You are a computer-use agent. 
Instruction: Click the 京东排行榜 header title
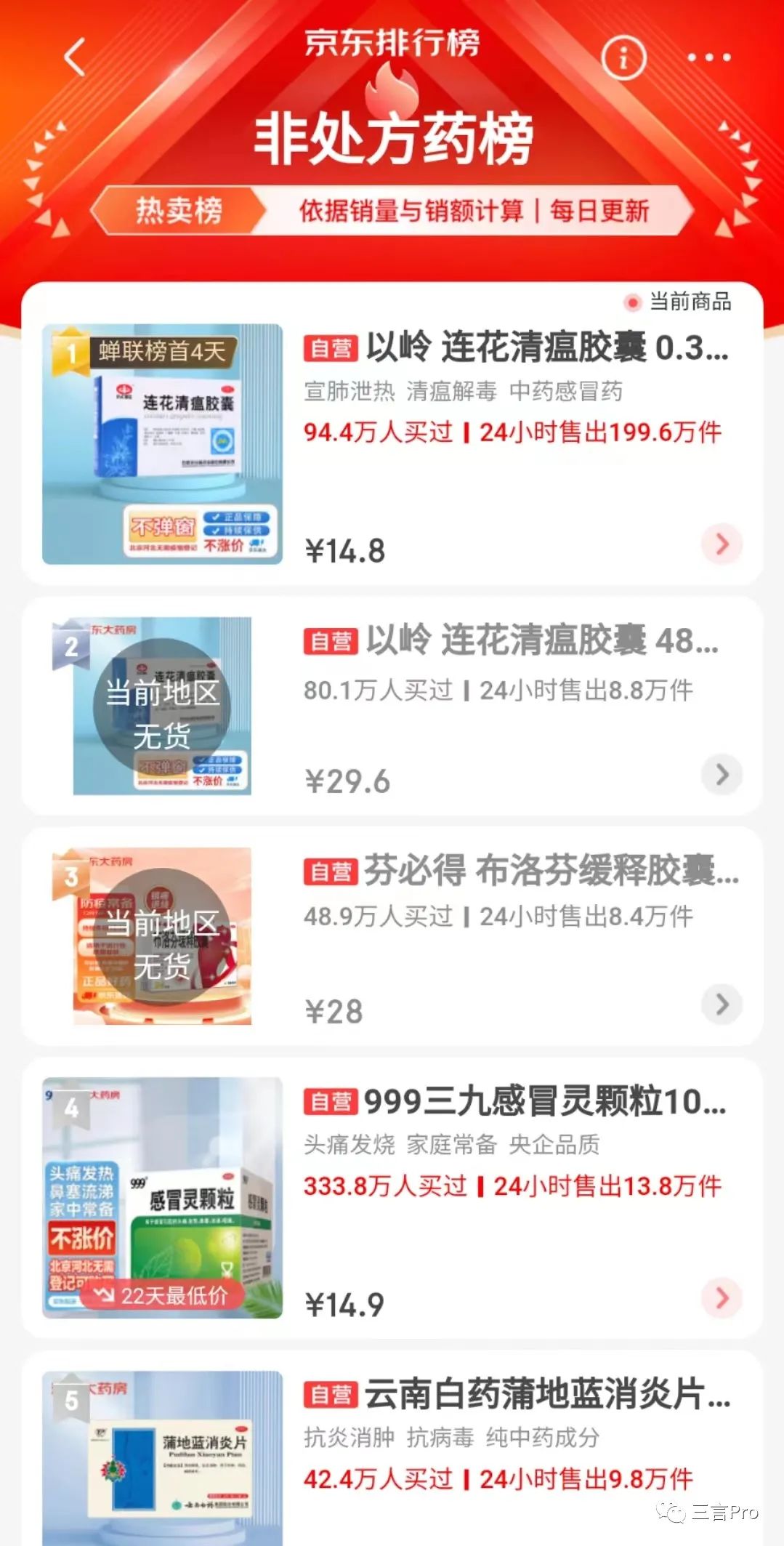click(390, 45)
